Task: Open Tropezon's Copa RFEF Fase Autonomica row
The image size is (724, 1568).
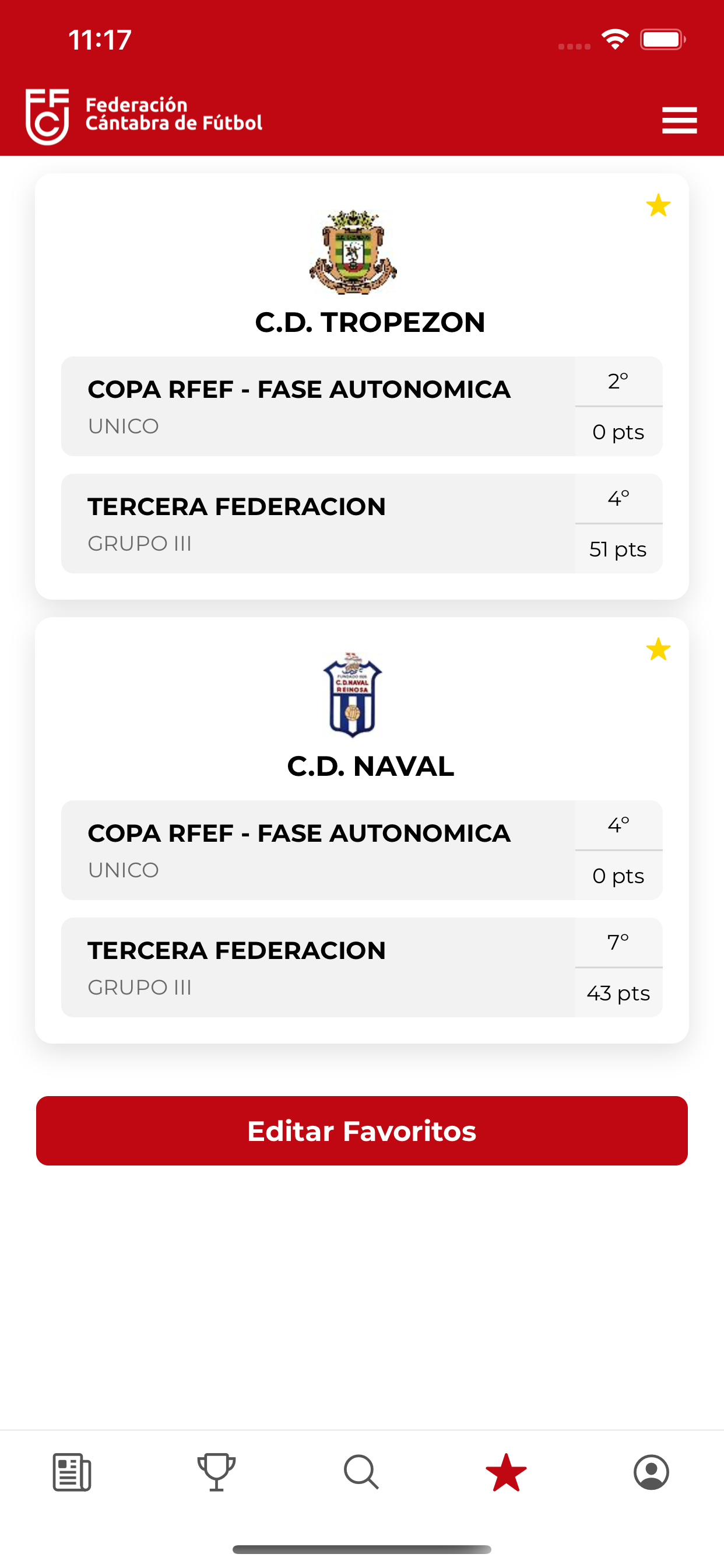Action: (x=361, y=406)
